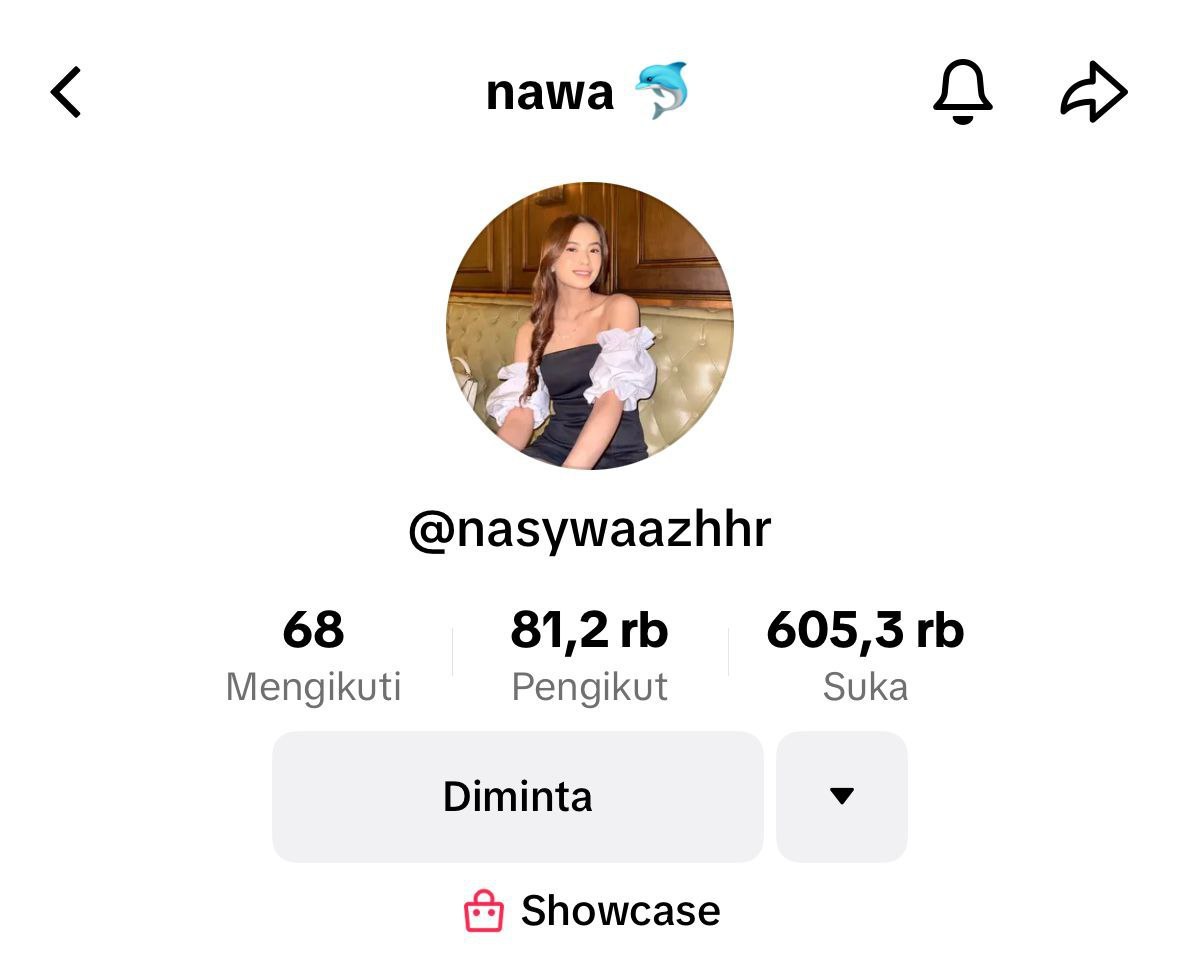This screenshot has height=970, width=1179.
Task: Expand the suggested accounts dropdown arrow
Action: [841, 797]
